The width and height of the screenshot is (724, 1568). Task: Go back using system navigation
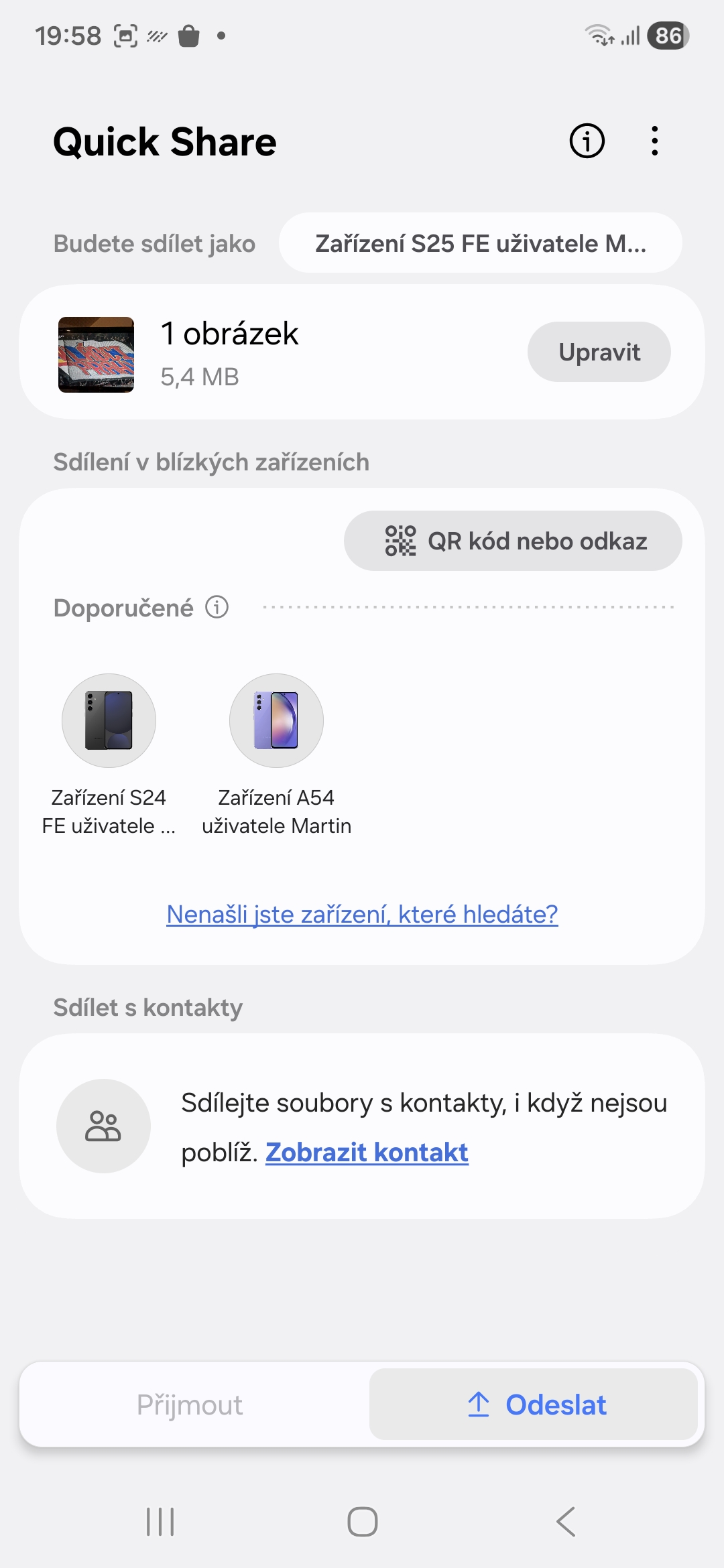pos(566,1522)
